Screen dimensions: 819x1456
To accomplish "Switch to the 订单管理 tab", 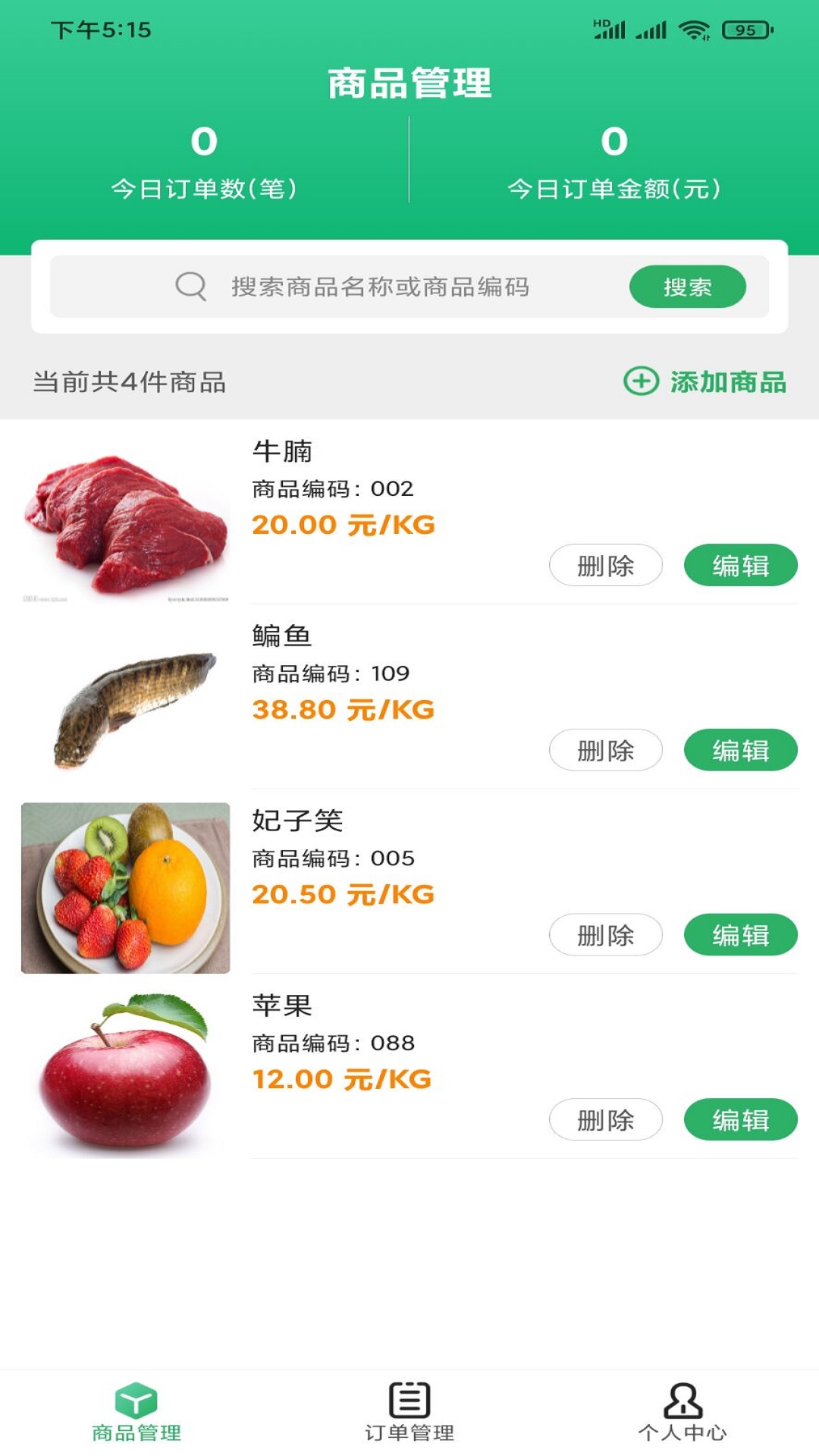I will (x=409, y=1411).
